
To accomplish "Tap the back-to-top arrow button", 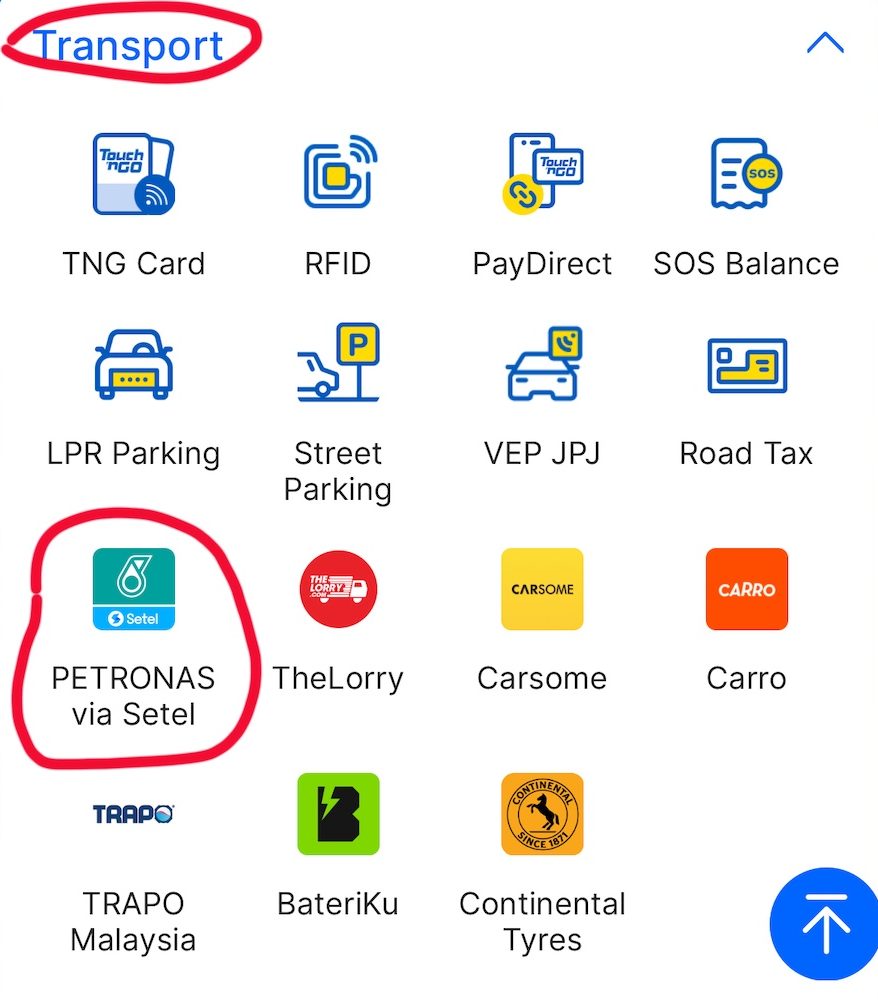I will [x=826, y=923].
